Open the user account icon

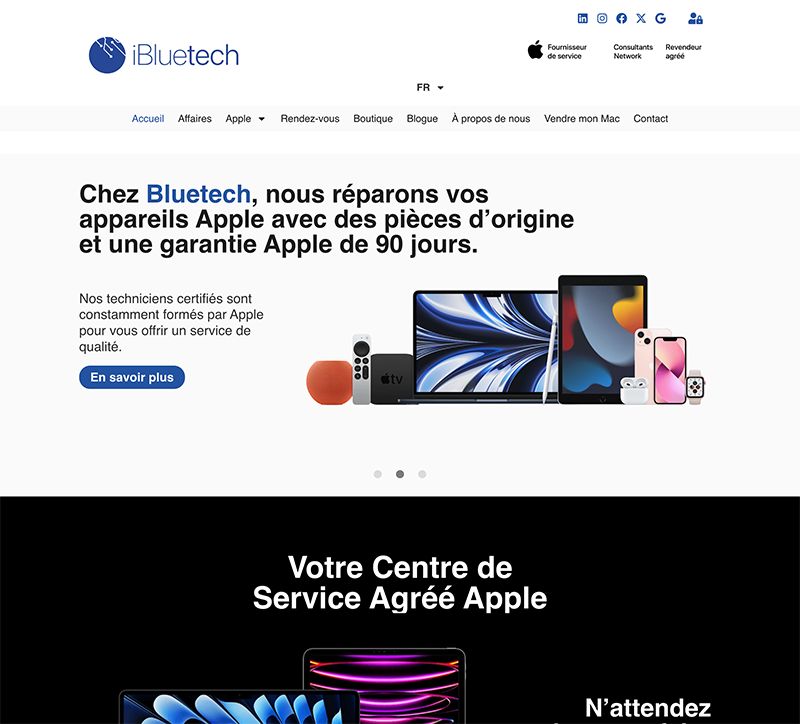click(x=695, y=18)
